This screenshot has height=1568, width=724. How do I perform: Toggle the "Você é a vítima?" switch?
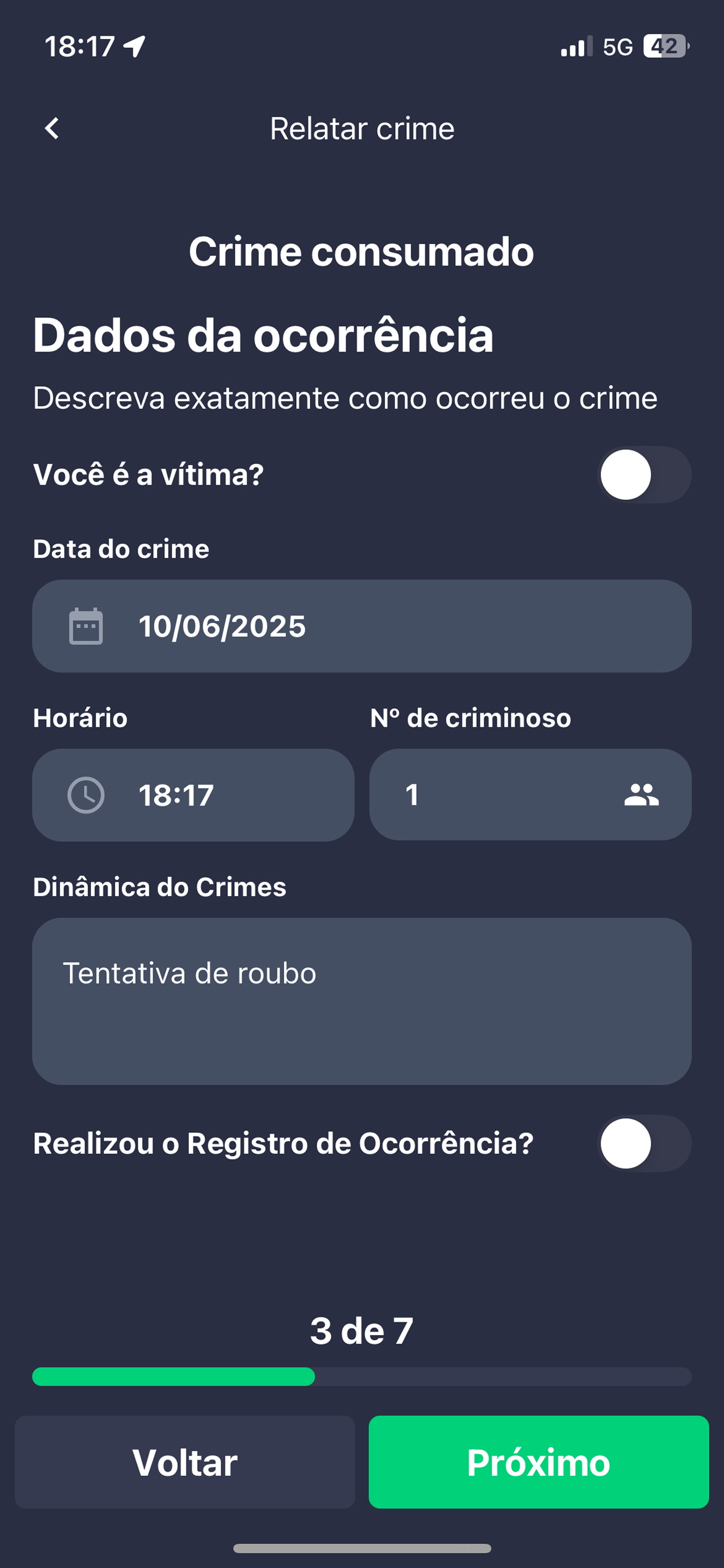coord(644,475)
